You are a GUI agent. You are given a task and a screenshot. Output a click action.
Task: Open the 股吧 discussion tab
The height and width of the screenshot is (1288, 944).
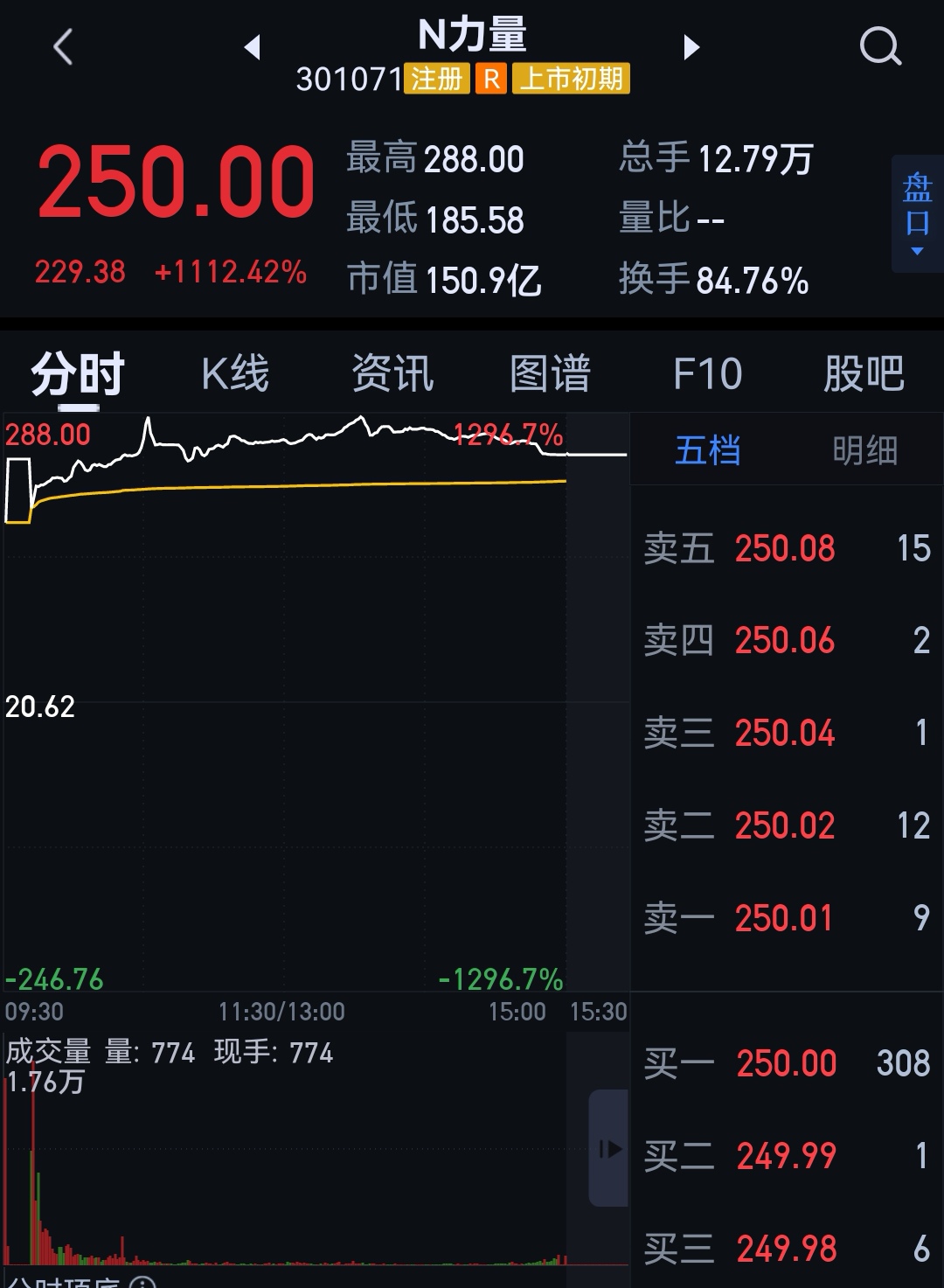[864, 374]
